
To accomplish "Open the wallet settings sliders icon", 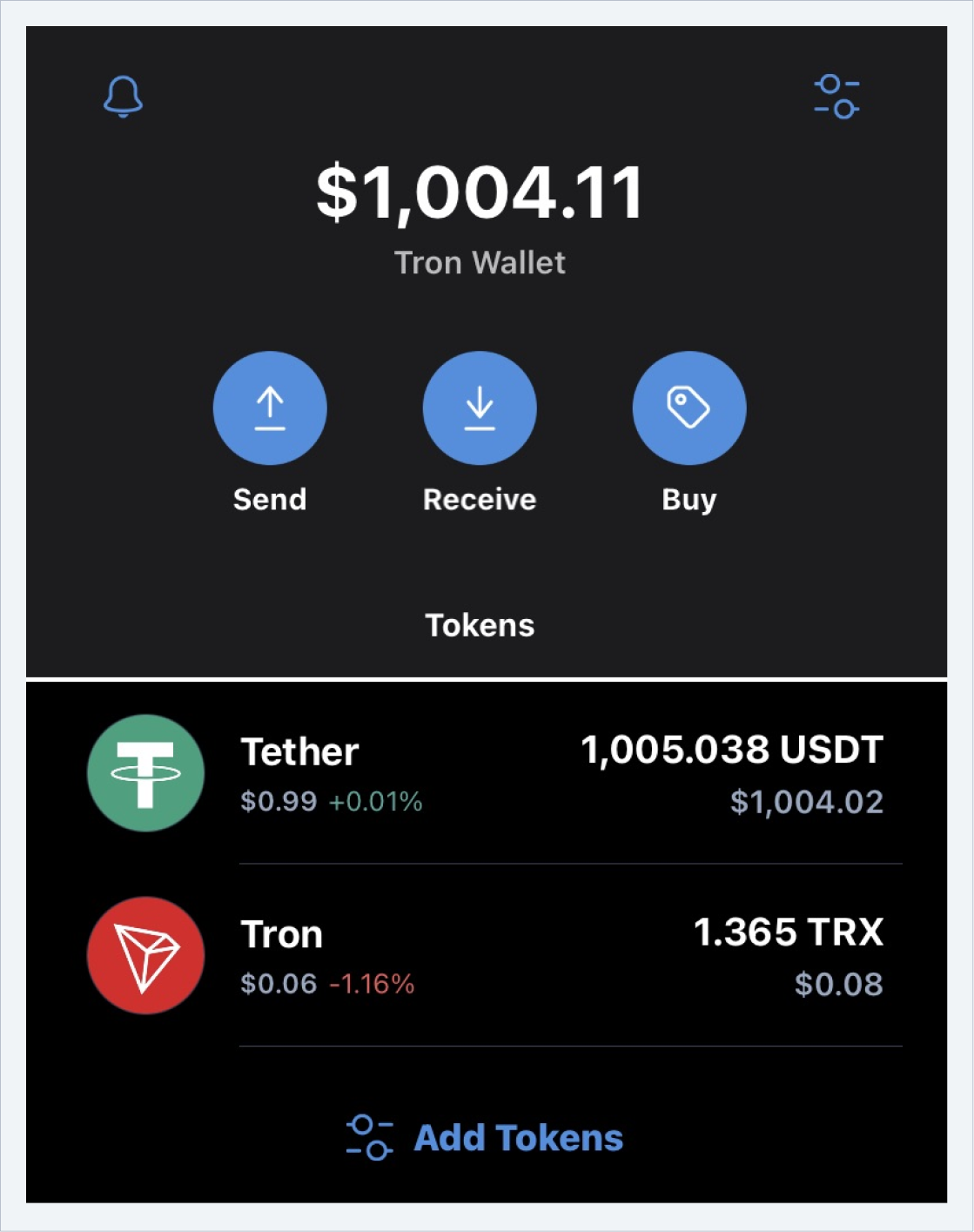I will pos(836,96).
